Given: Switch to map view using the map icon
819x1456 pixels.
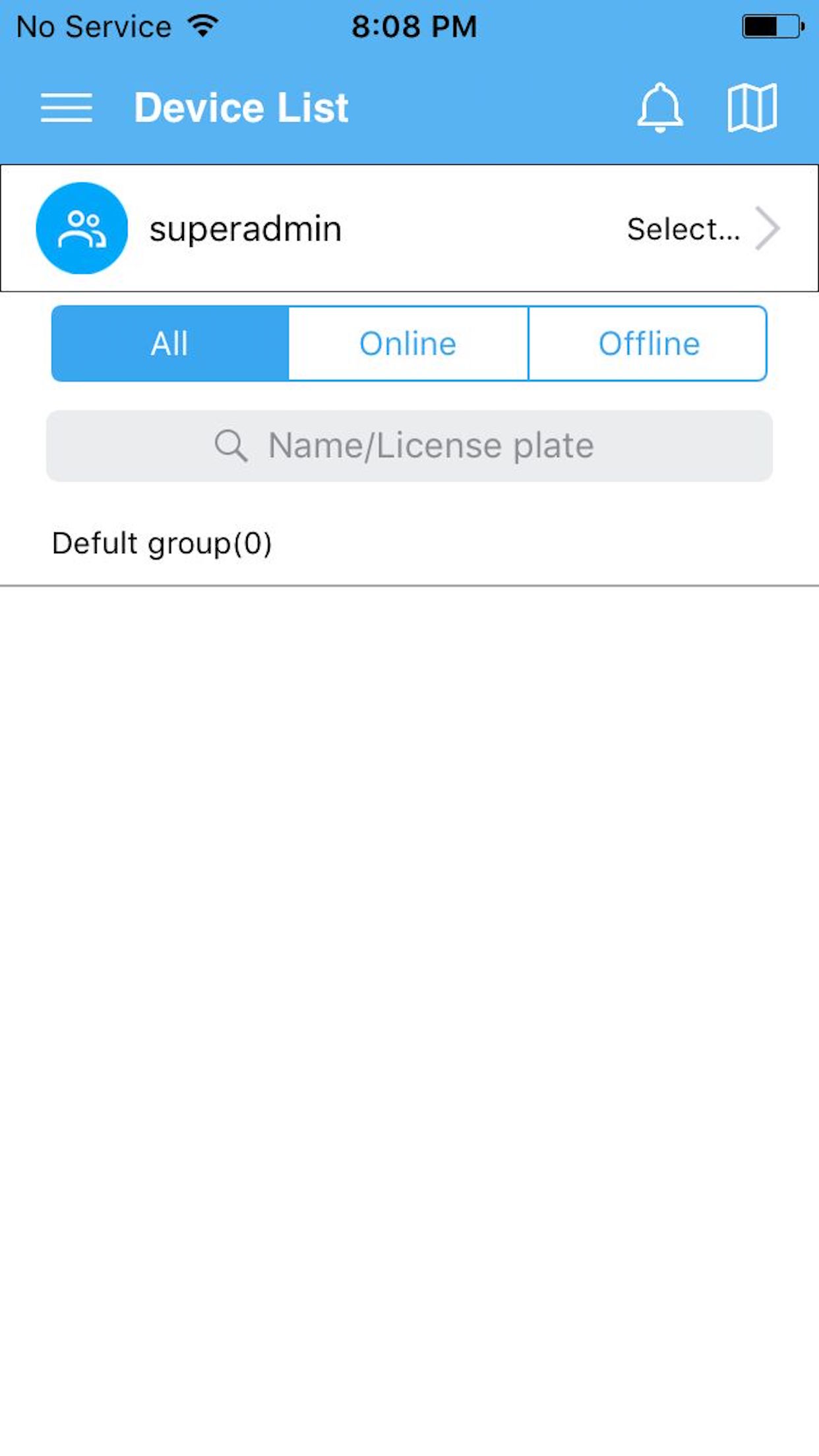Looking at the screenshot, I should coord(752,107).
